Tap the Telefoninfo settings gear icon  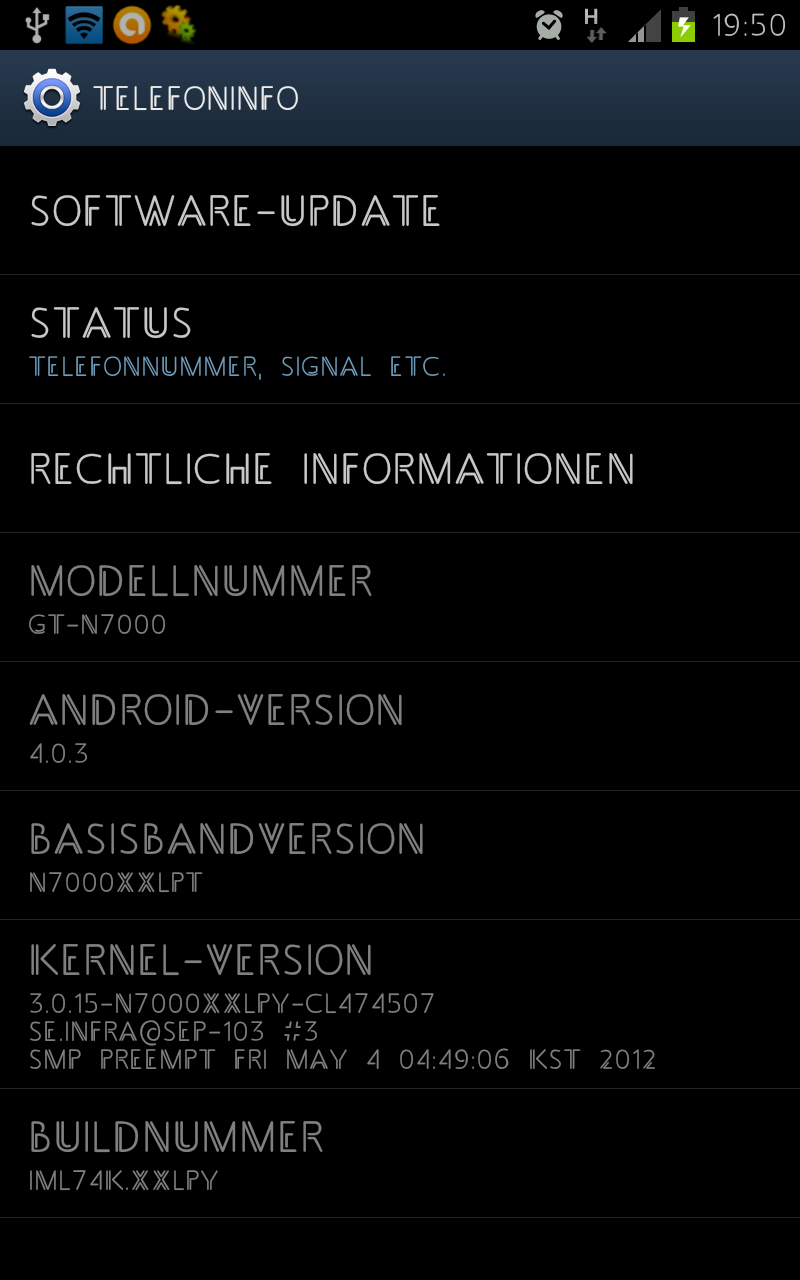tap(51, 98)
